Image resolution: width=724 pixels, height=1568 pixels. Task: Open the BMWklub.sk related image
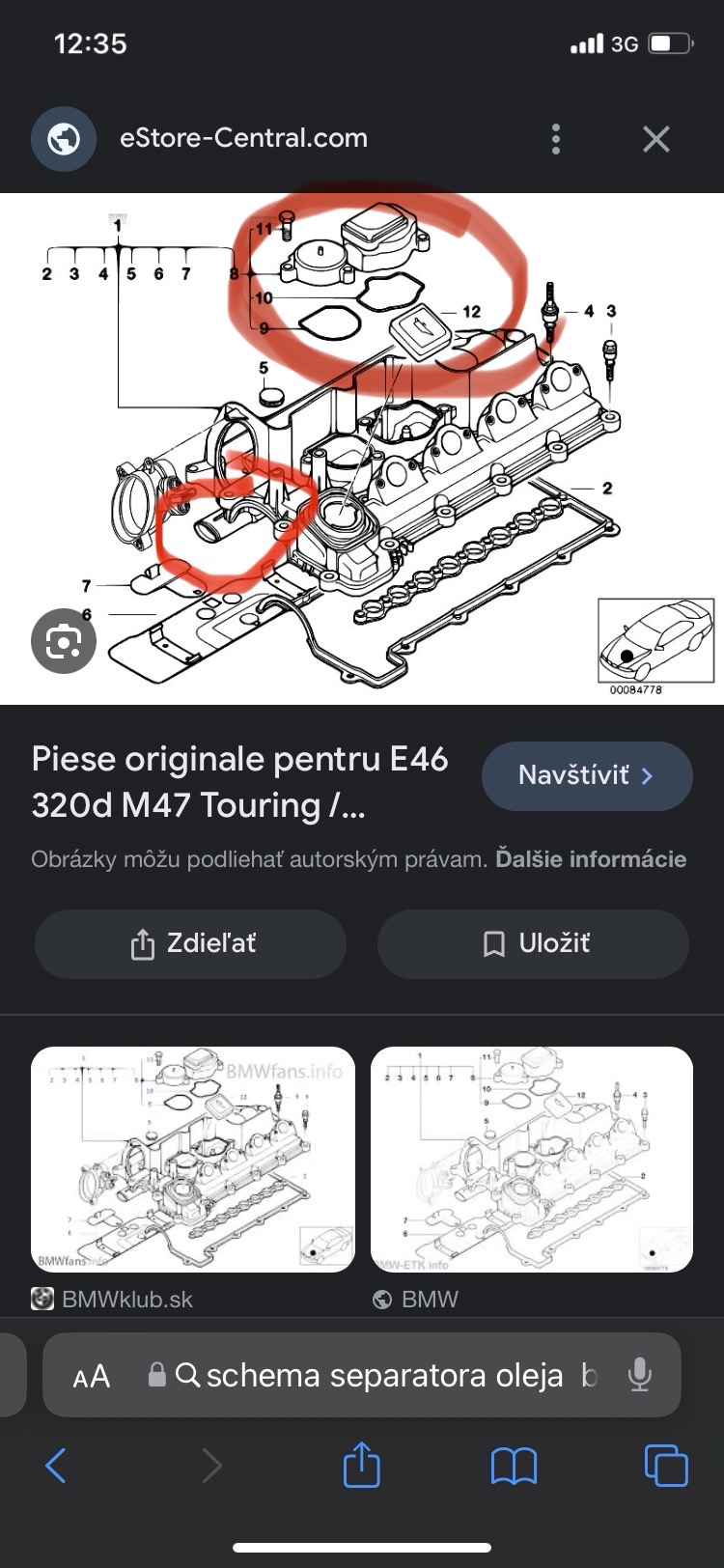[192, 1159]
